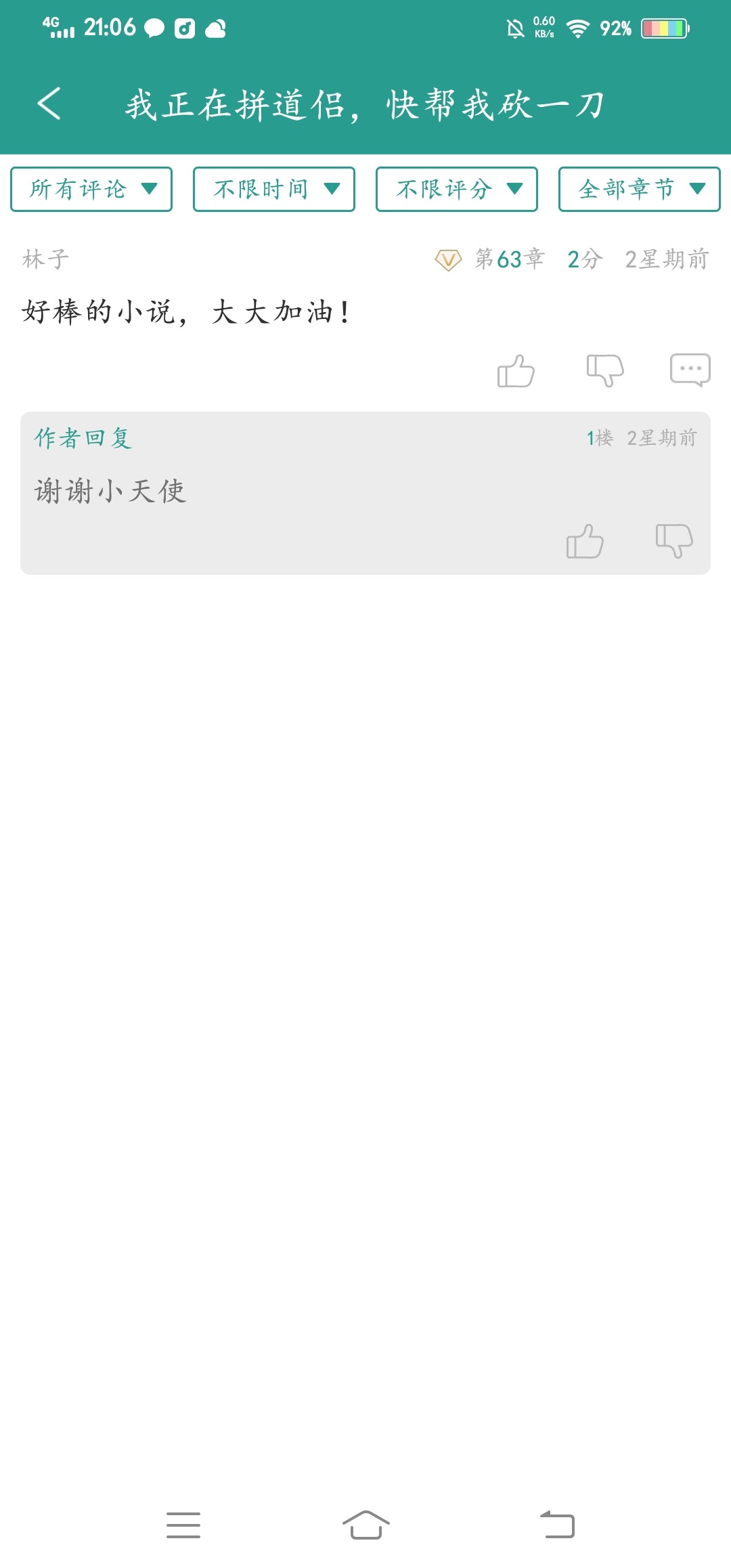Reply to 林子's comment
The image size is (731, 1568).
[690, 370]
